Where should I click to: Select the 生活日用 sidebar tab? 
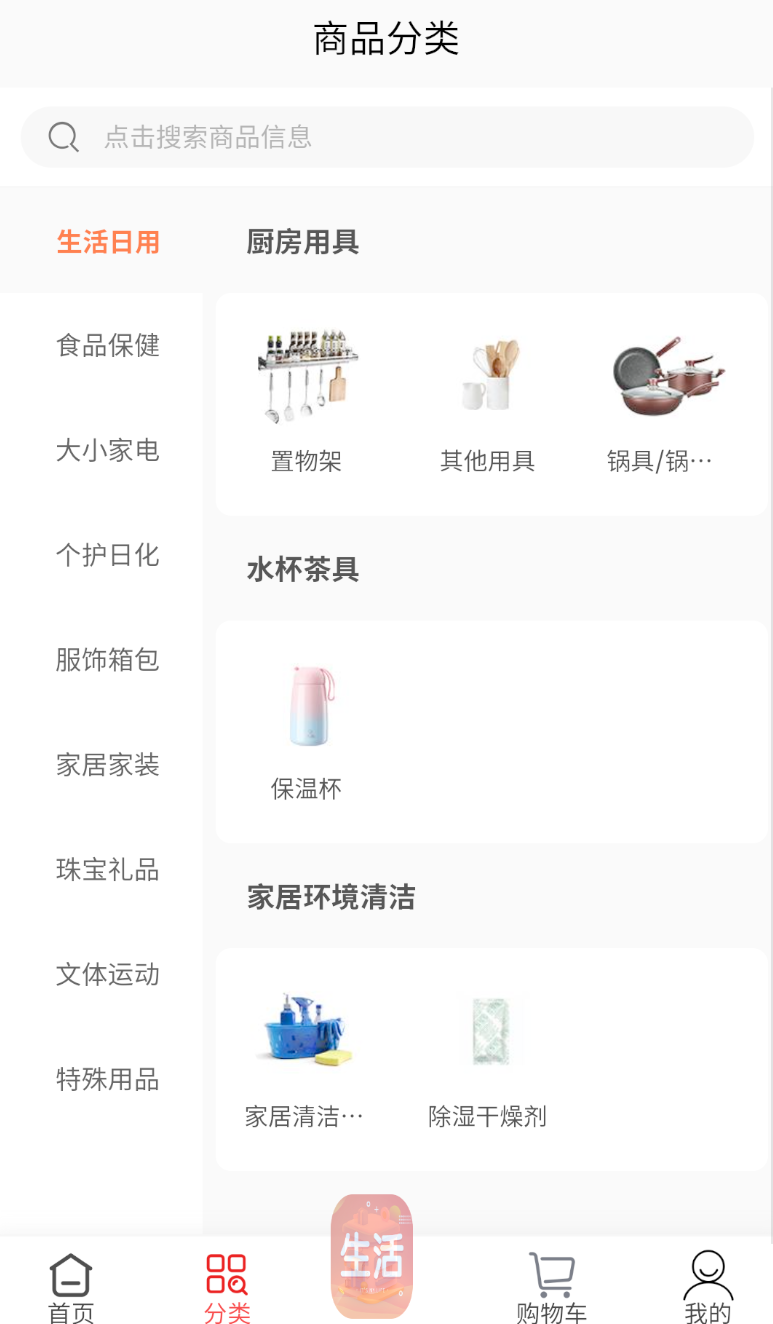(x=107, y=241)
